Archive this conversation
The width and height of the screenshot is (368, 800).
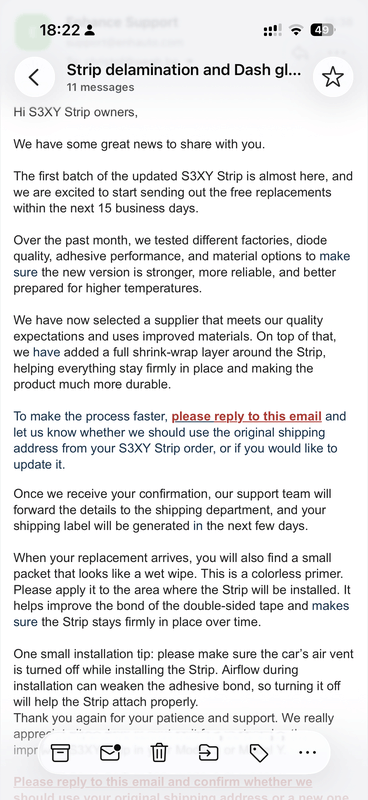[61, 753]
